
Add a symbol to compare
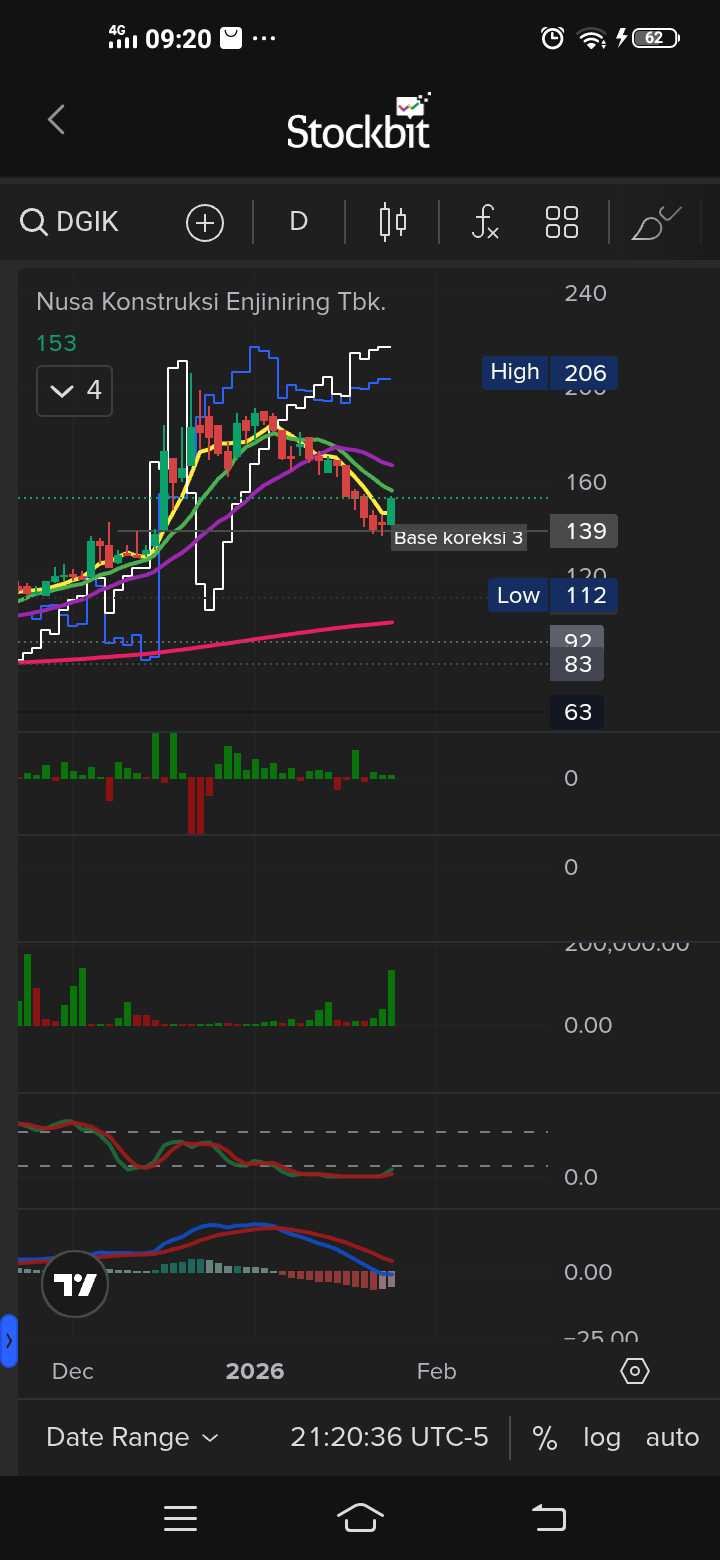205,222
